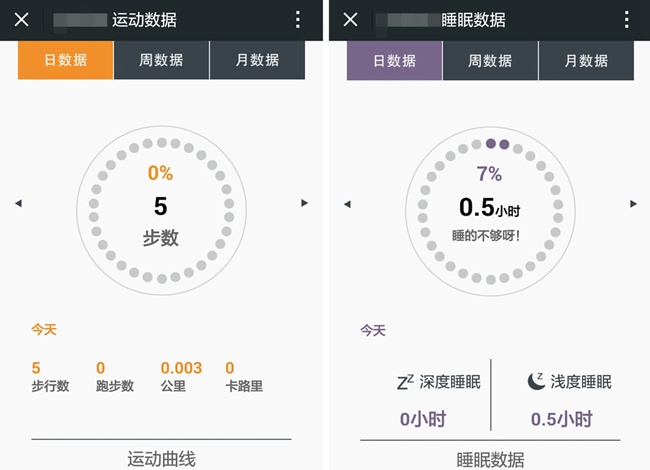This screenshot has width=650, height=470.
Task: Open overflow menu on 睡眠数据 screen
Action: [x=626, y=20]
